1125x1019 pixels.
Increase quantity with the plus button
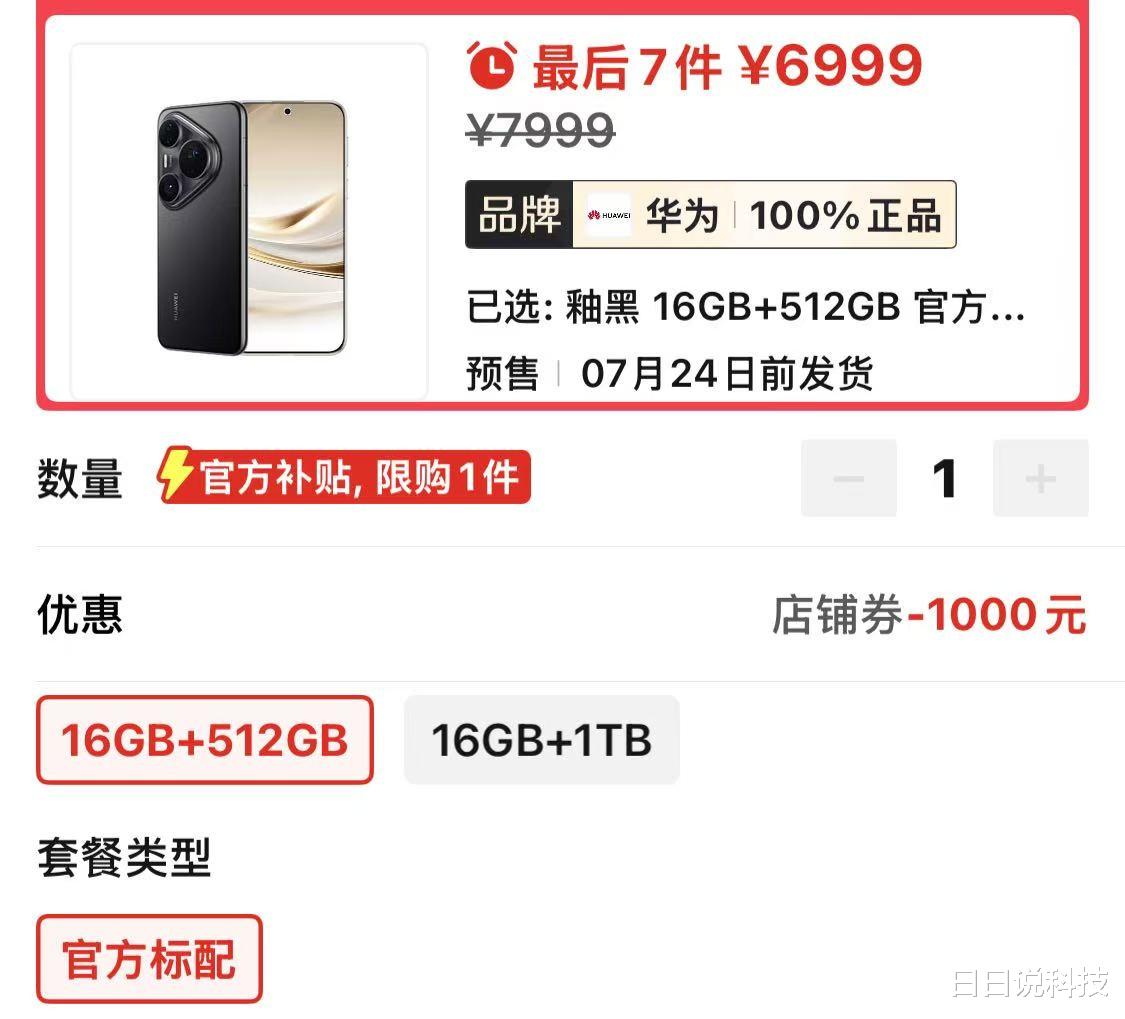(x=1040, y=479)
